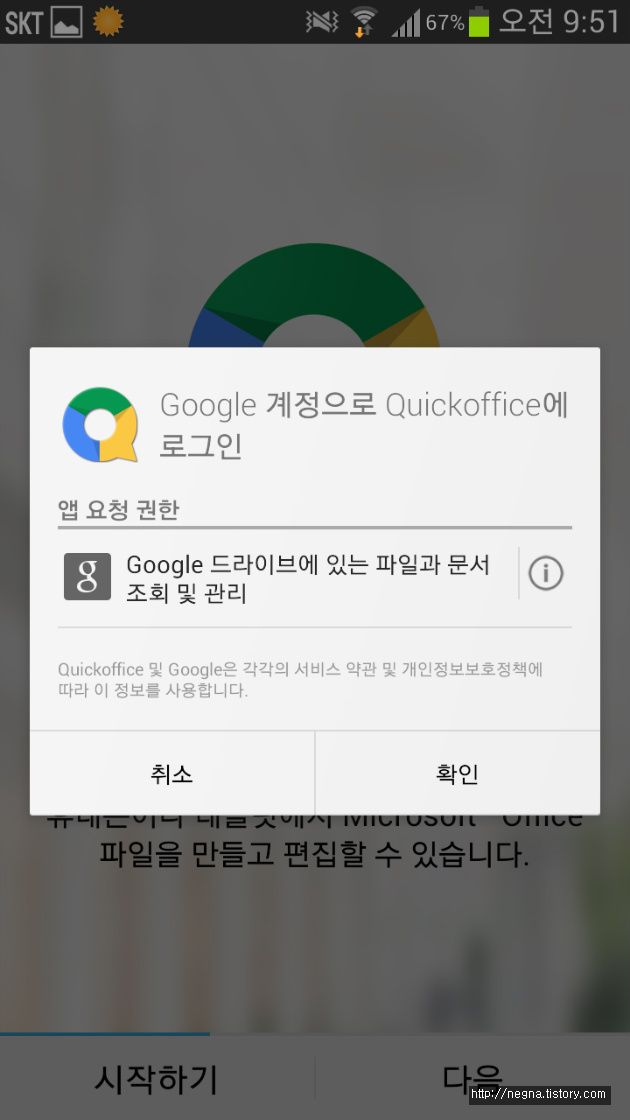This screenshot has width=630, height=1120.
Task: Tap 취소 to cancel the sign-in
Action: coord(172,773)
